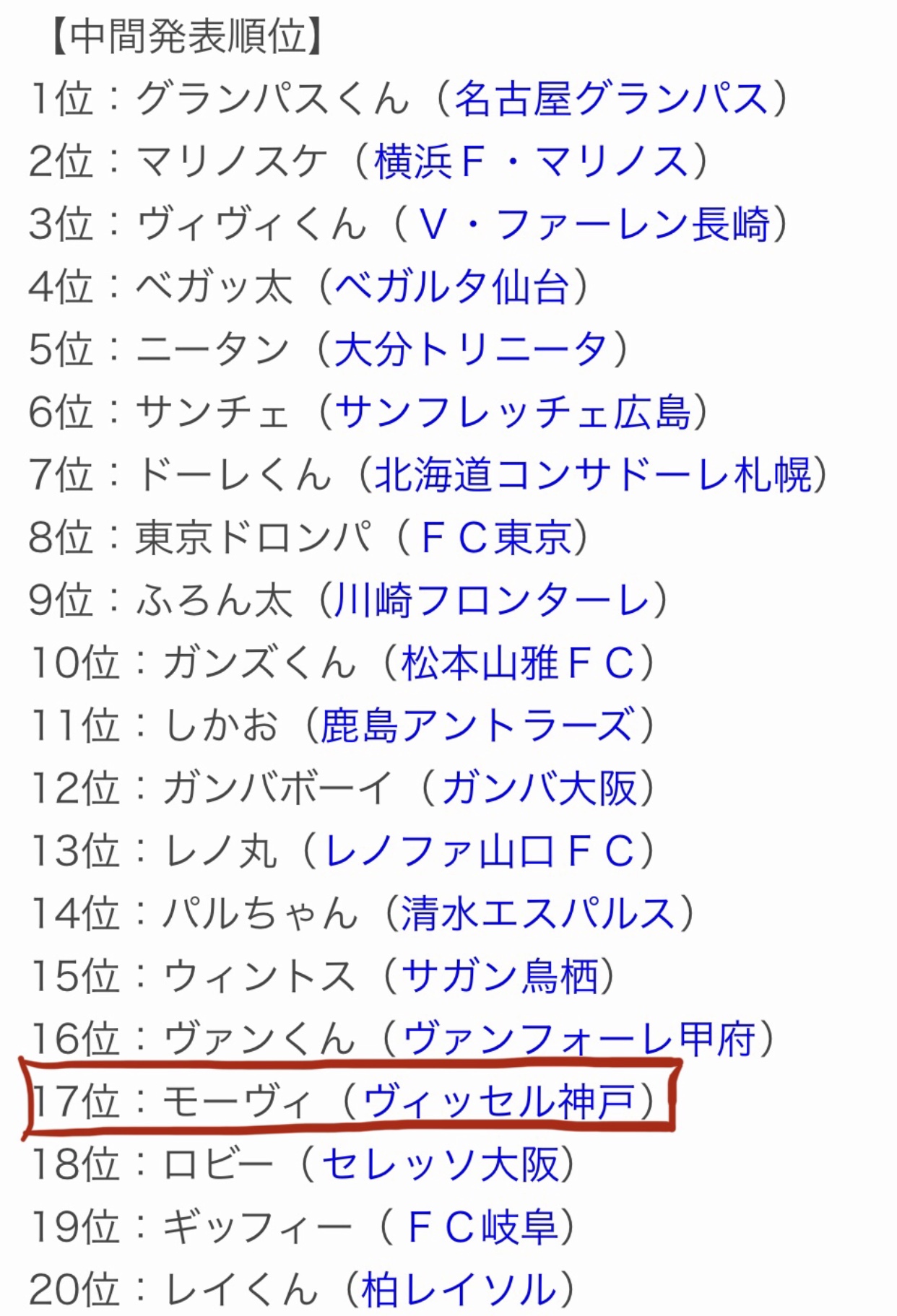The height and width of the screenshot is (1316, 897).
Task: Visit the 鹿島アントラーズ link
Action: 477,727
